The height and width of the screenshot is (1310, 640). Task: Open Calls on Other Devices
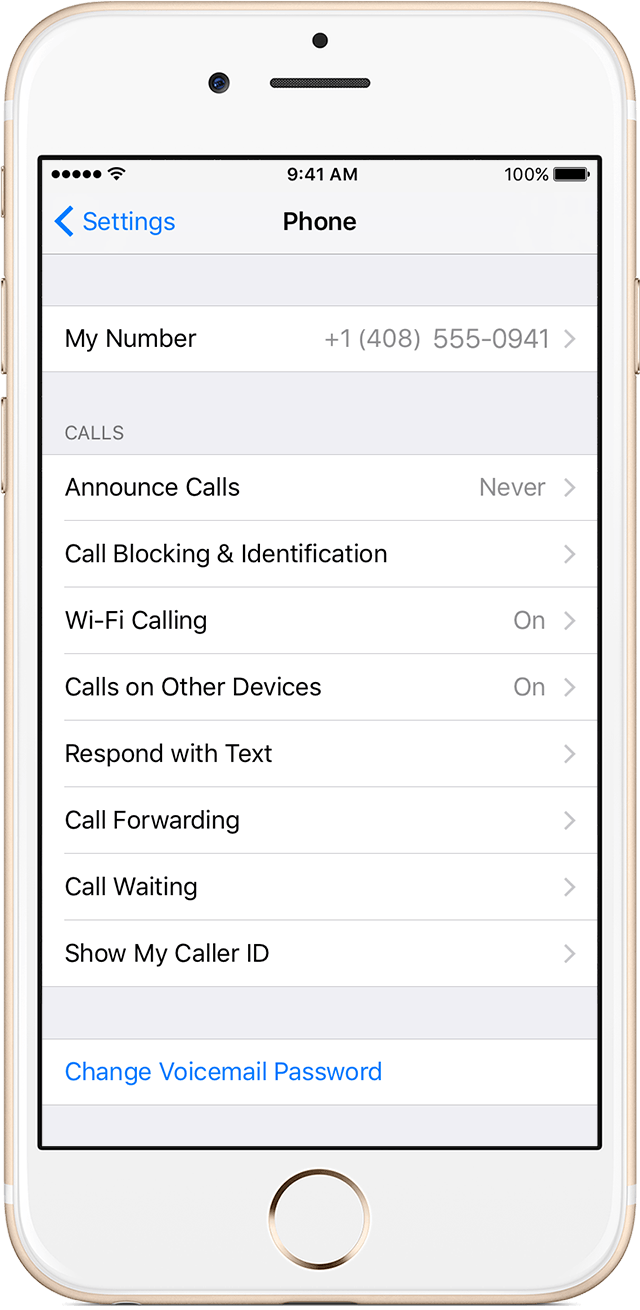point(320,687)
